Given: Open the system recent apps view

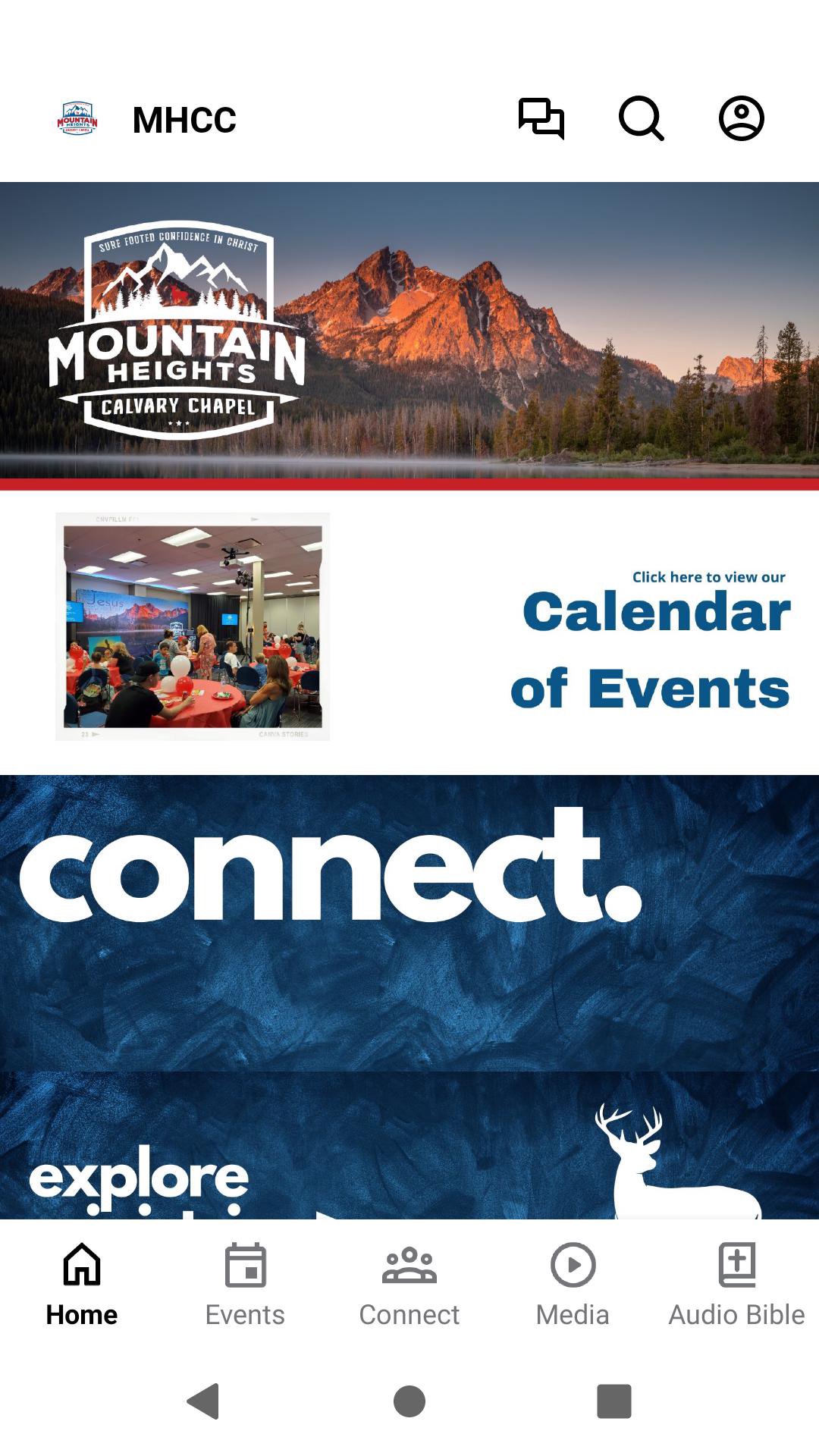Looking at the screenshot, I should [614, 1401].
